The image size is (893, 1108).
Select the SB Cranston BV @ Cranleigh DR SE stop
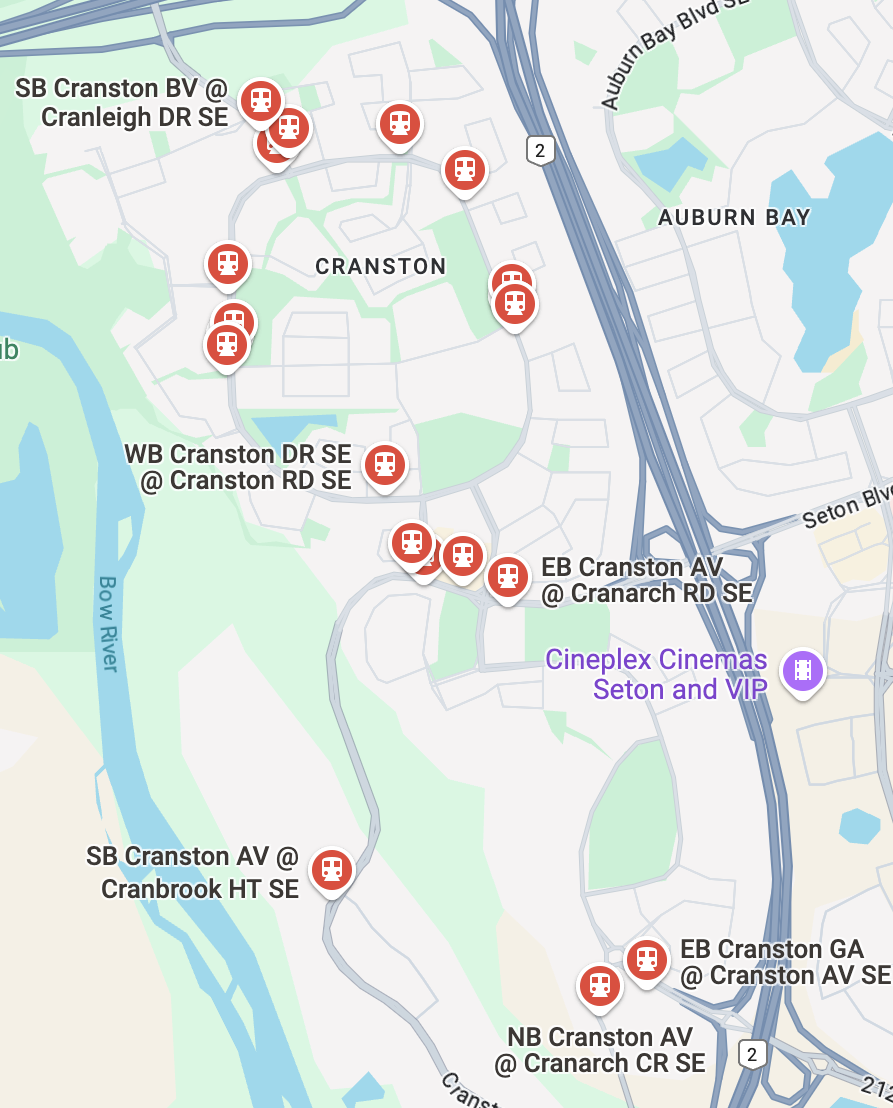pos(261,100)
